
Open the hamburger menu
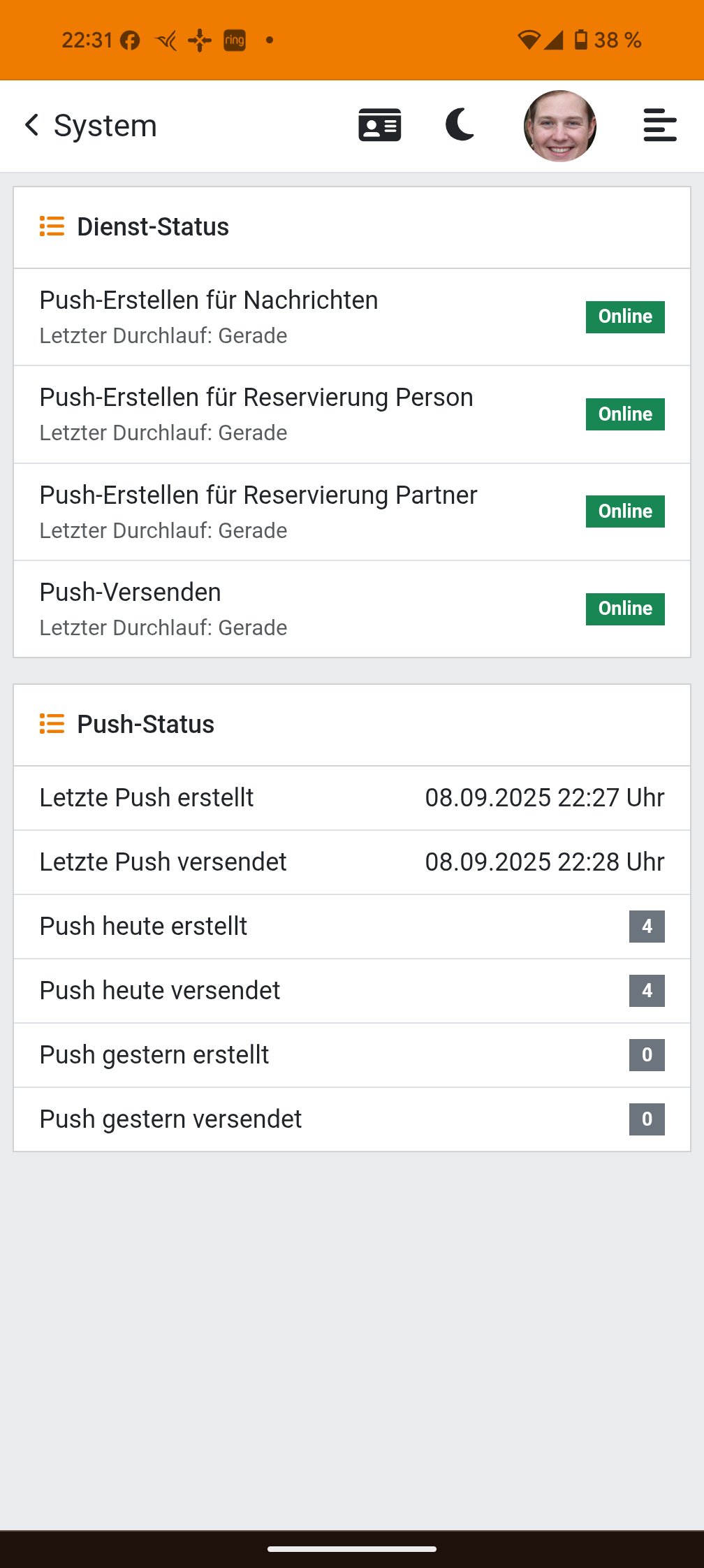click(x=660, y=126)
